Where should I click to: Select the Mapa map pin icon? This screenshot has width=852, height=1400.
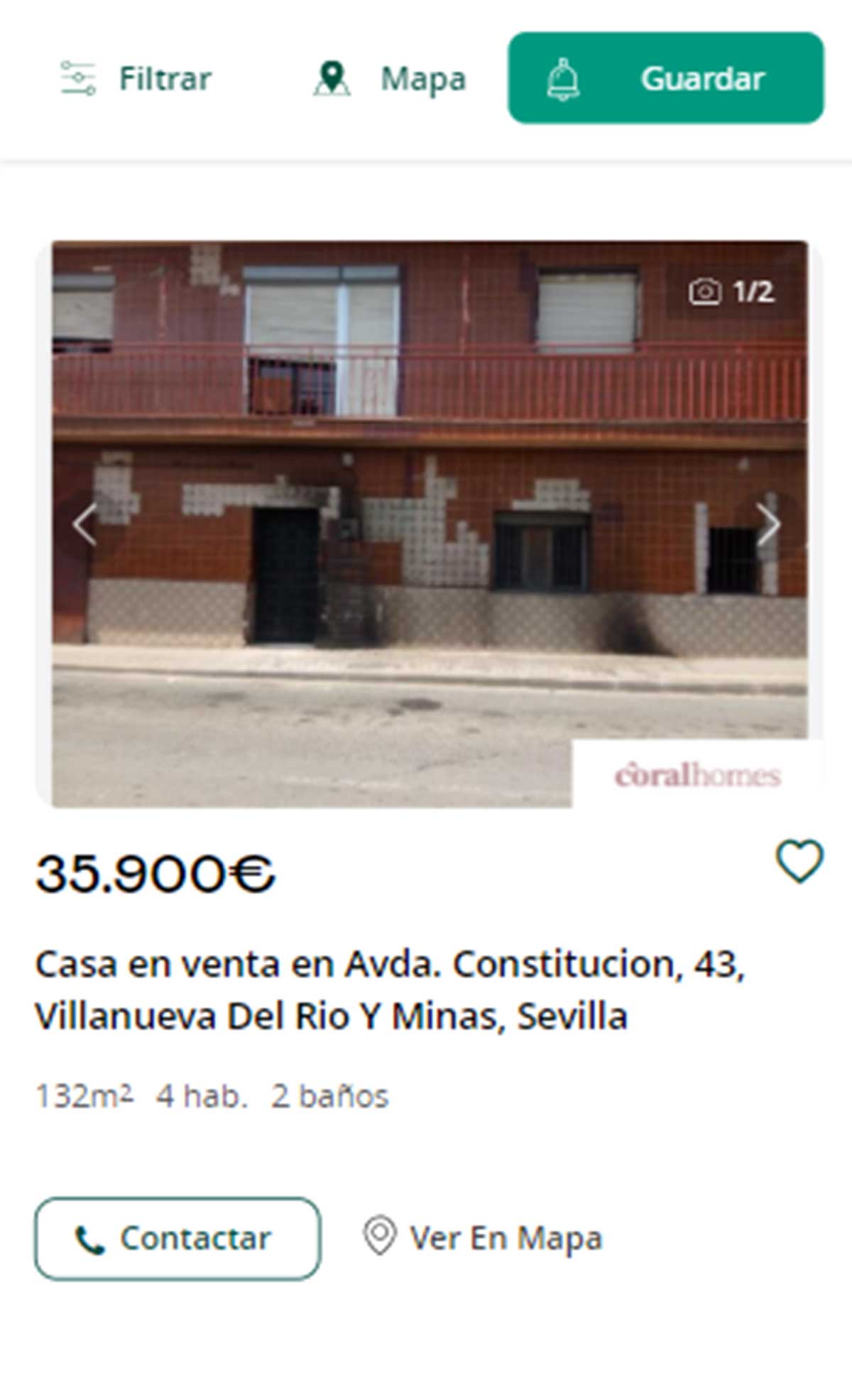coord(332,79)
